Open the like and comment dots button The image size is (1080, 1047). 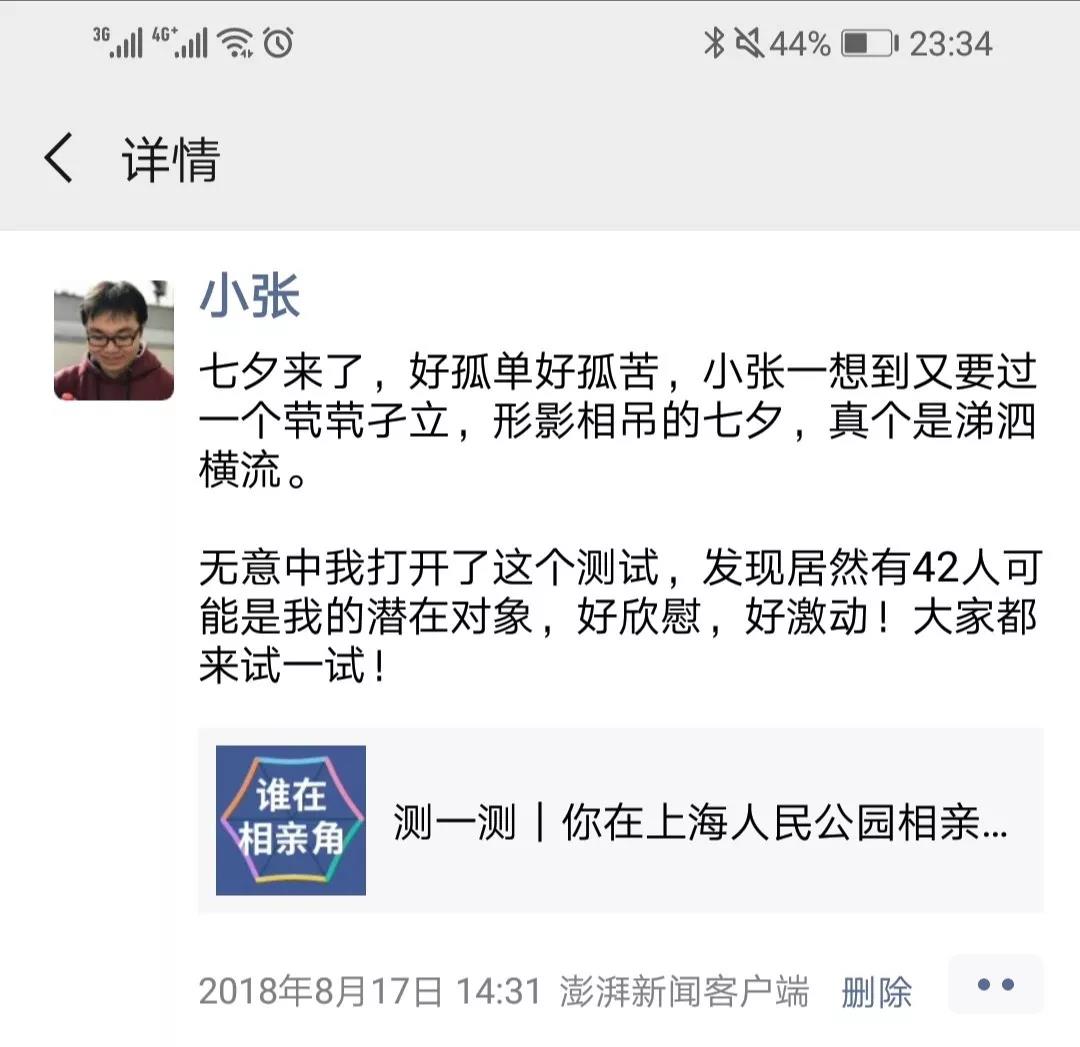tap(995, 985)
